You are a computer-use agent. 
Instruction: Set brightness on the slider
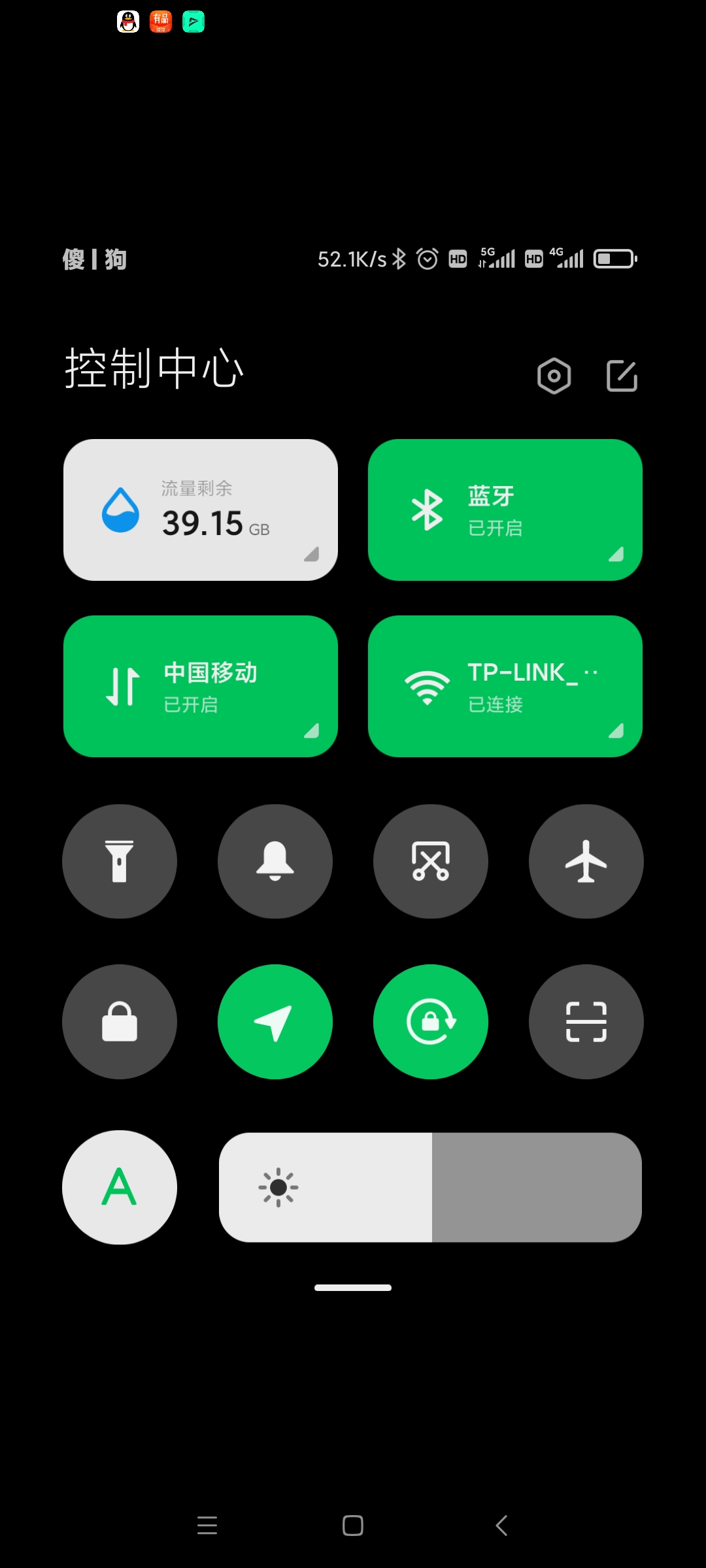[430, 1187]
